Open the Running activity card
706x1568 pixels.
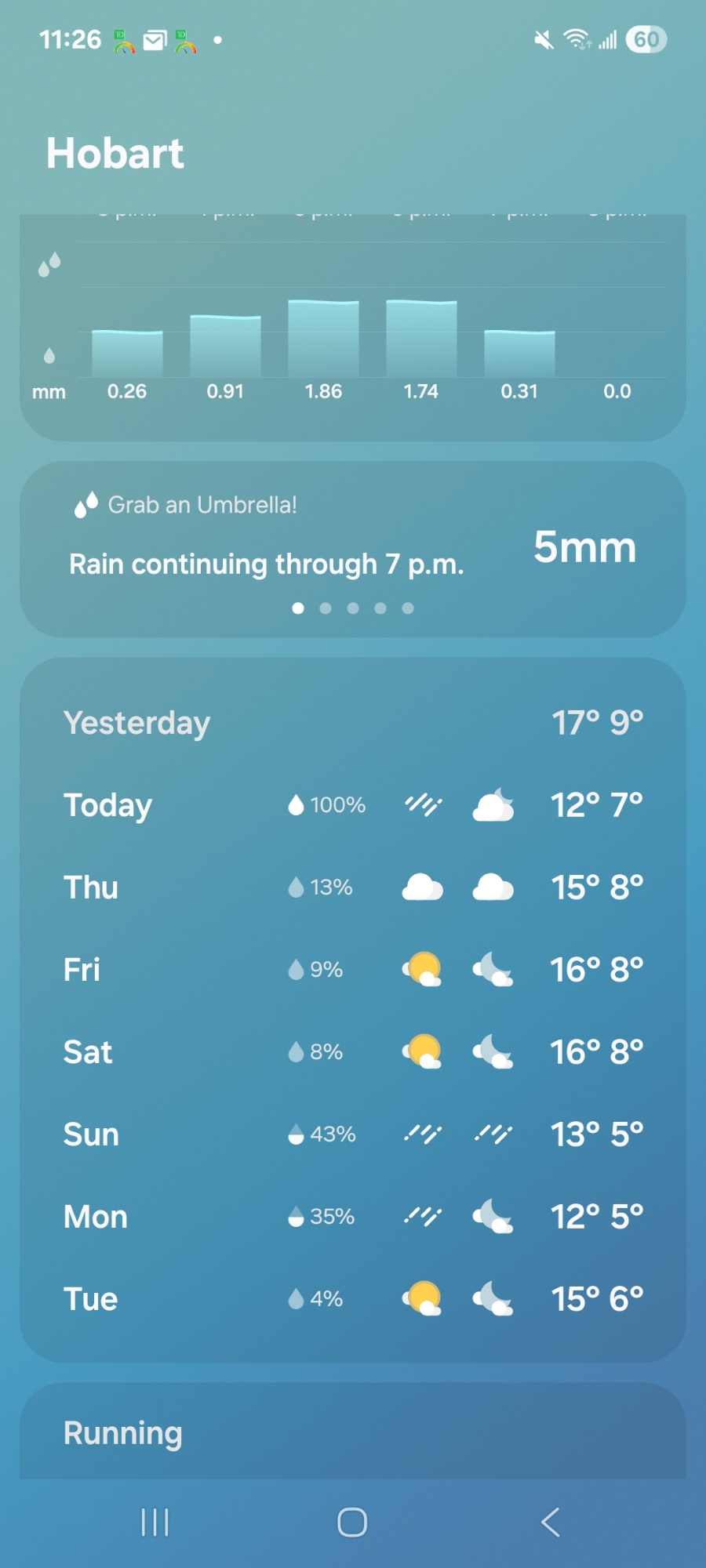click(353, 1433)
